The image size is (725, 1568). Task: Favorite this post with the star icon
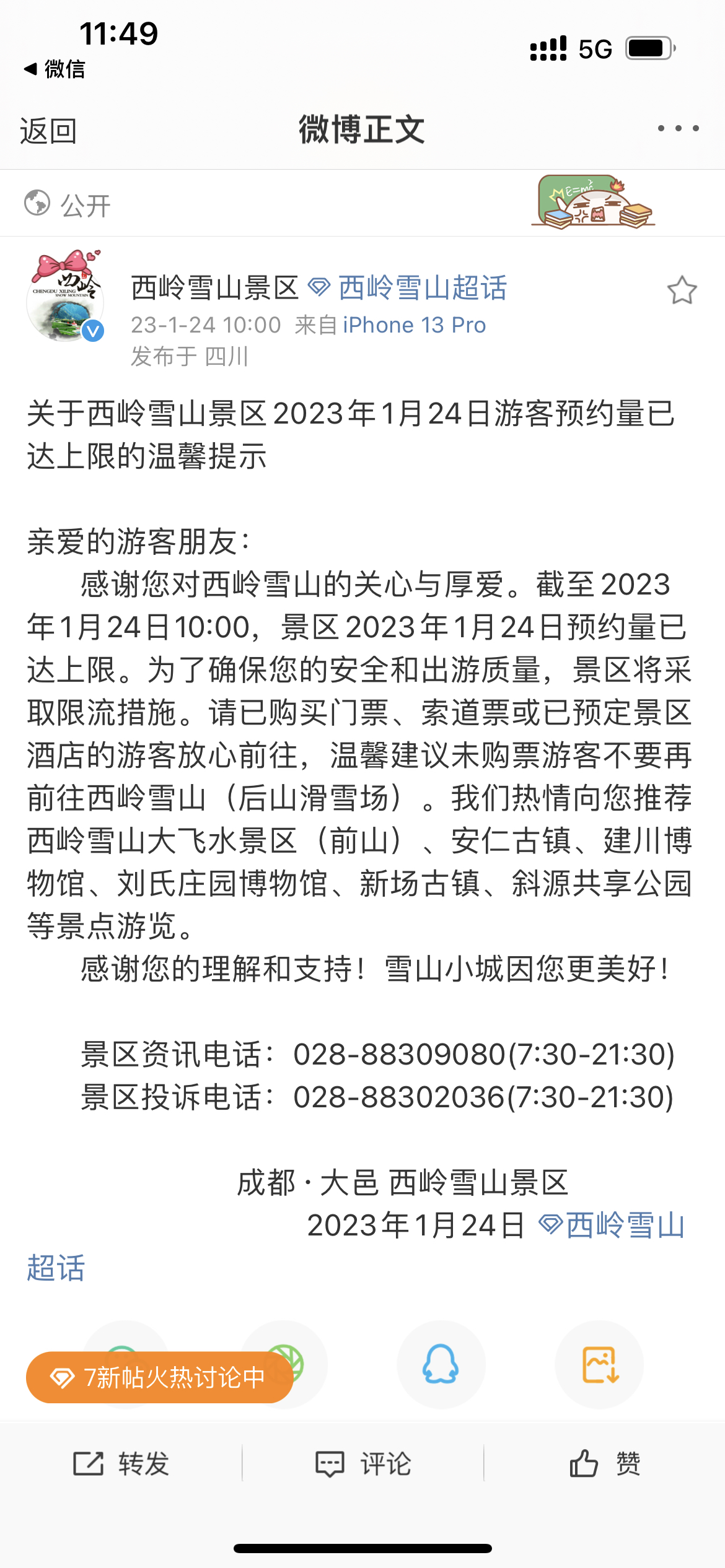tap(682, 290)
